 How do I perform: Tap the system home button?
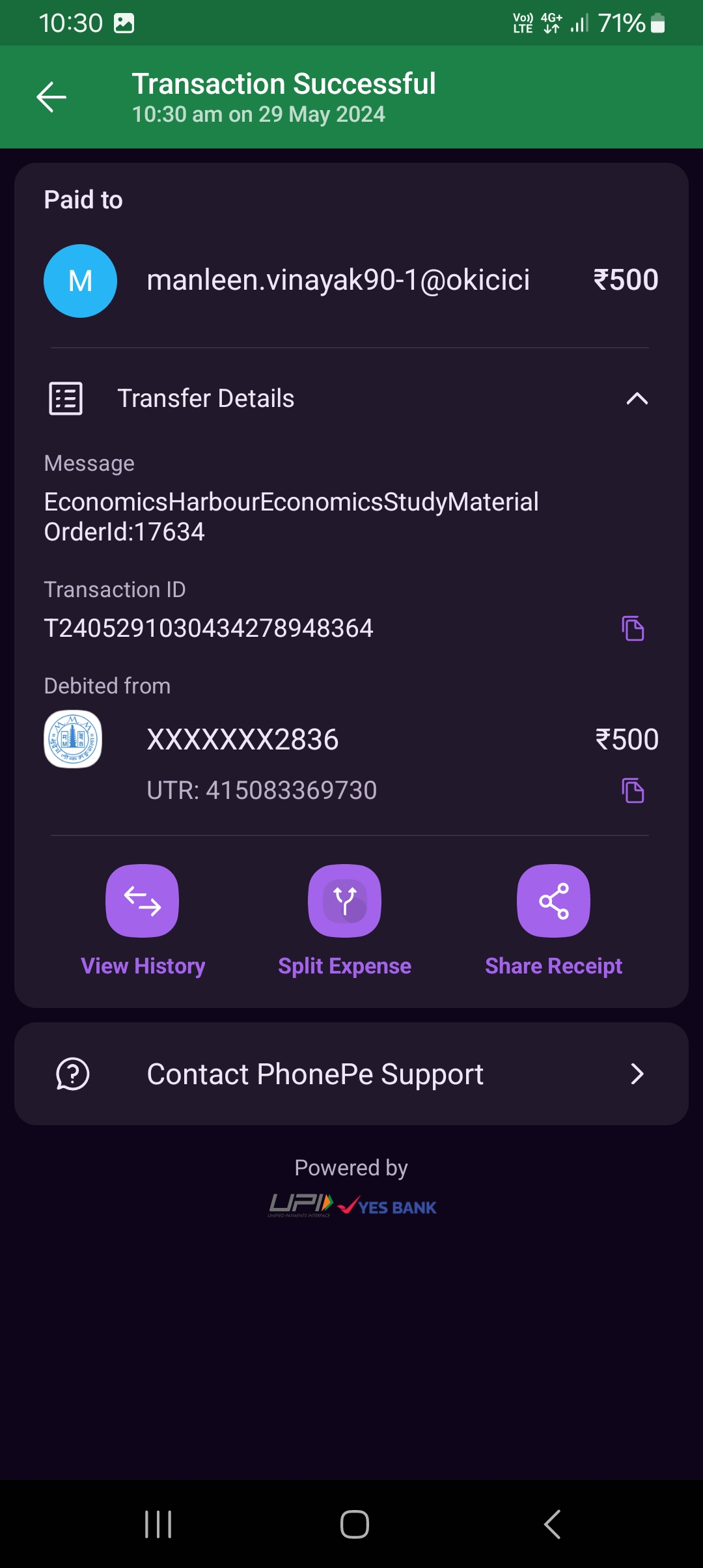point(355,1524)
